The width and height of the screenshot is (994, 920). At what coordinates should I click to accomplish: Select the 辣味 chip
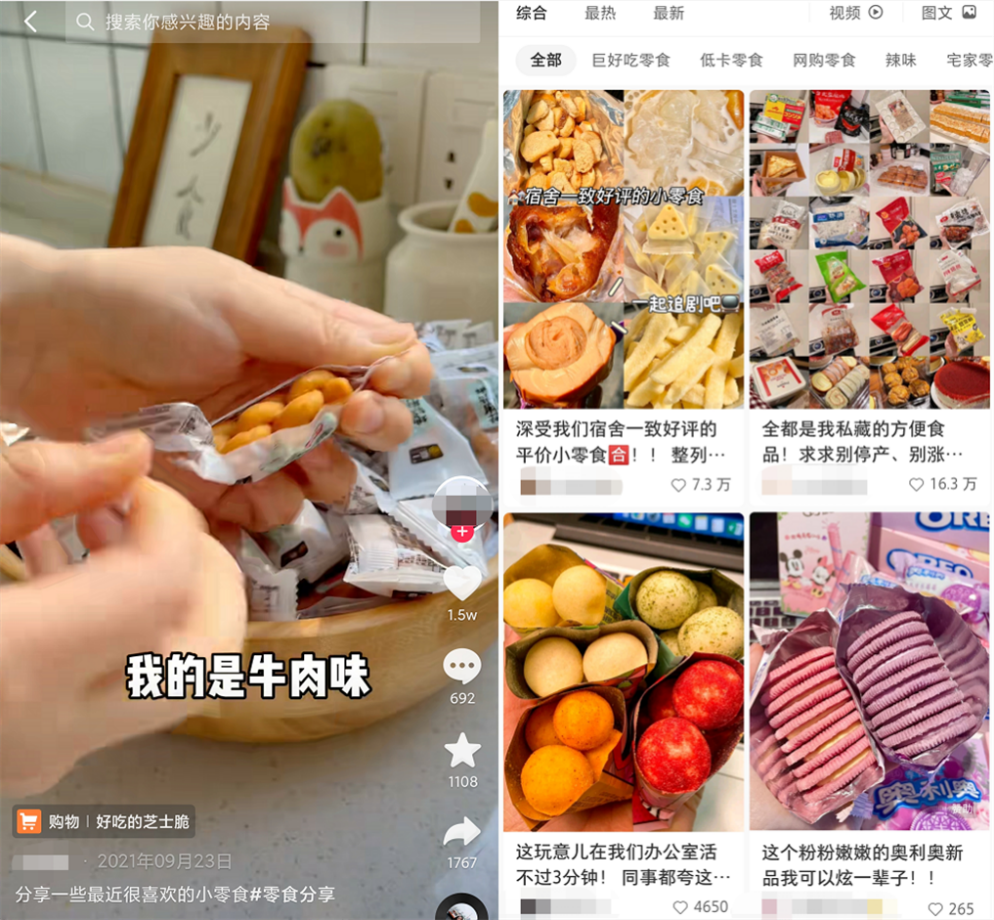click(x=900, y=60)
